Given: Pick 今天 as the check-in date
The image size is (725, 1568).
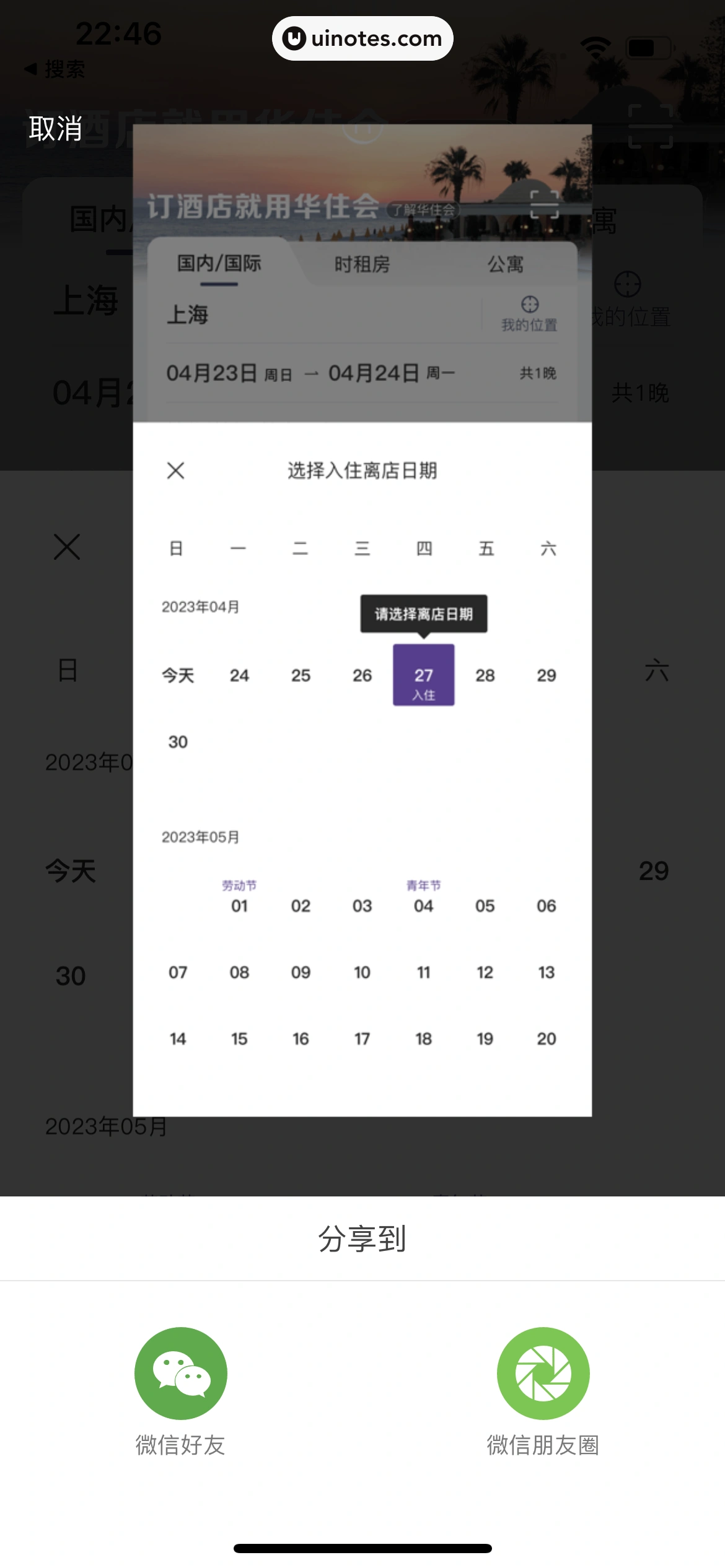Looking at the screenshot, I should pyautogui.click(x=177, y=675).
